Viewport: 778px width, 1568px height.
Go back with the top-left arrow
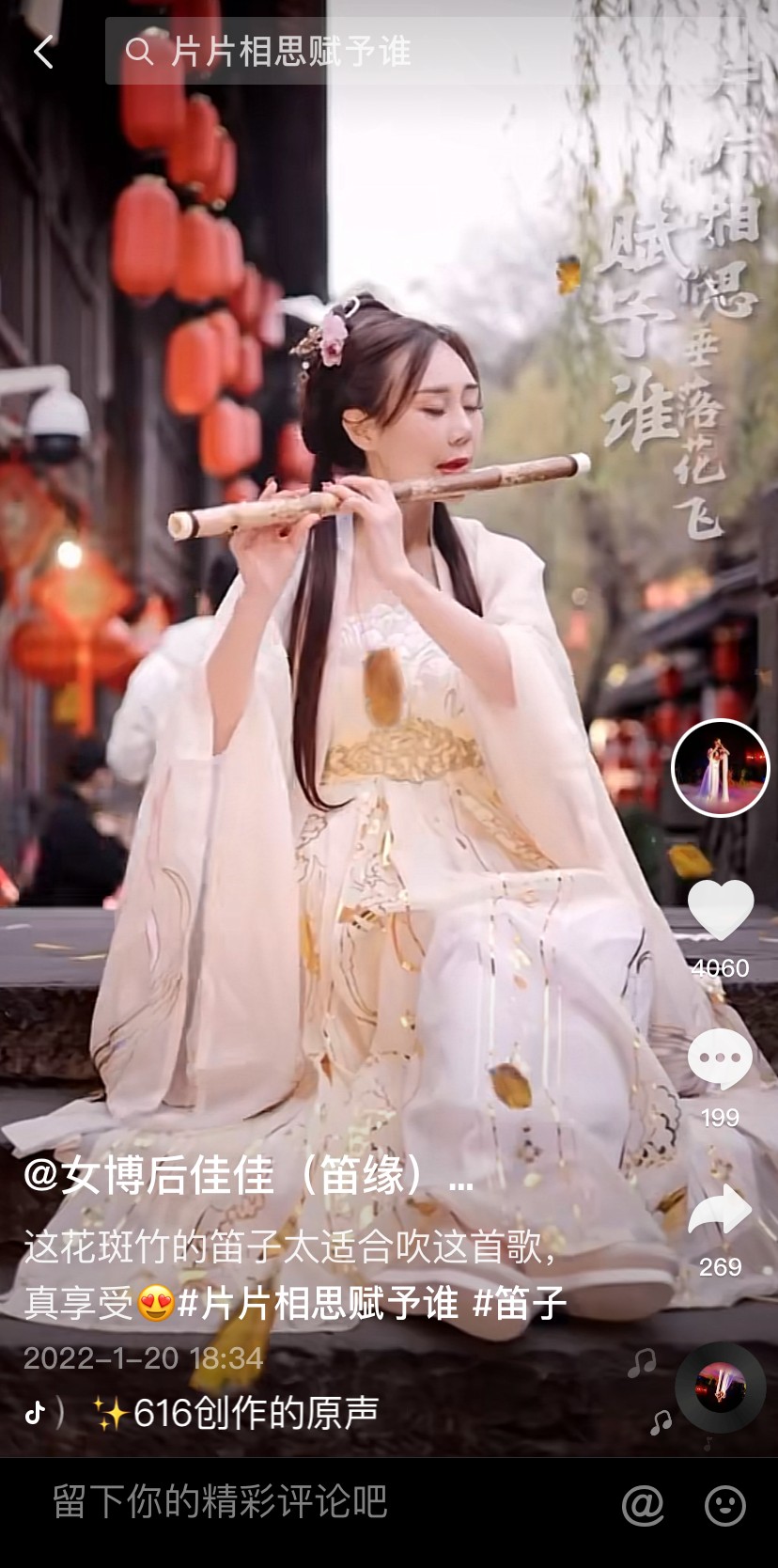click(x=43, y=52)
